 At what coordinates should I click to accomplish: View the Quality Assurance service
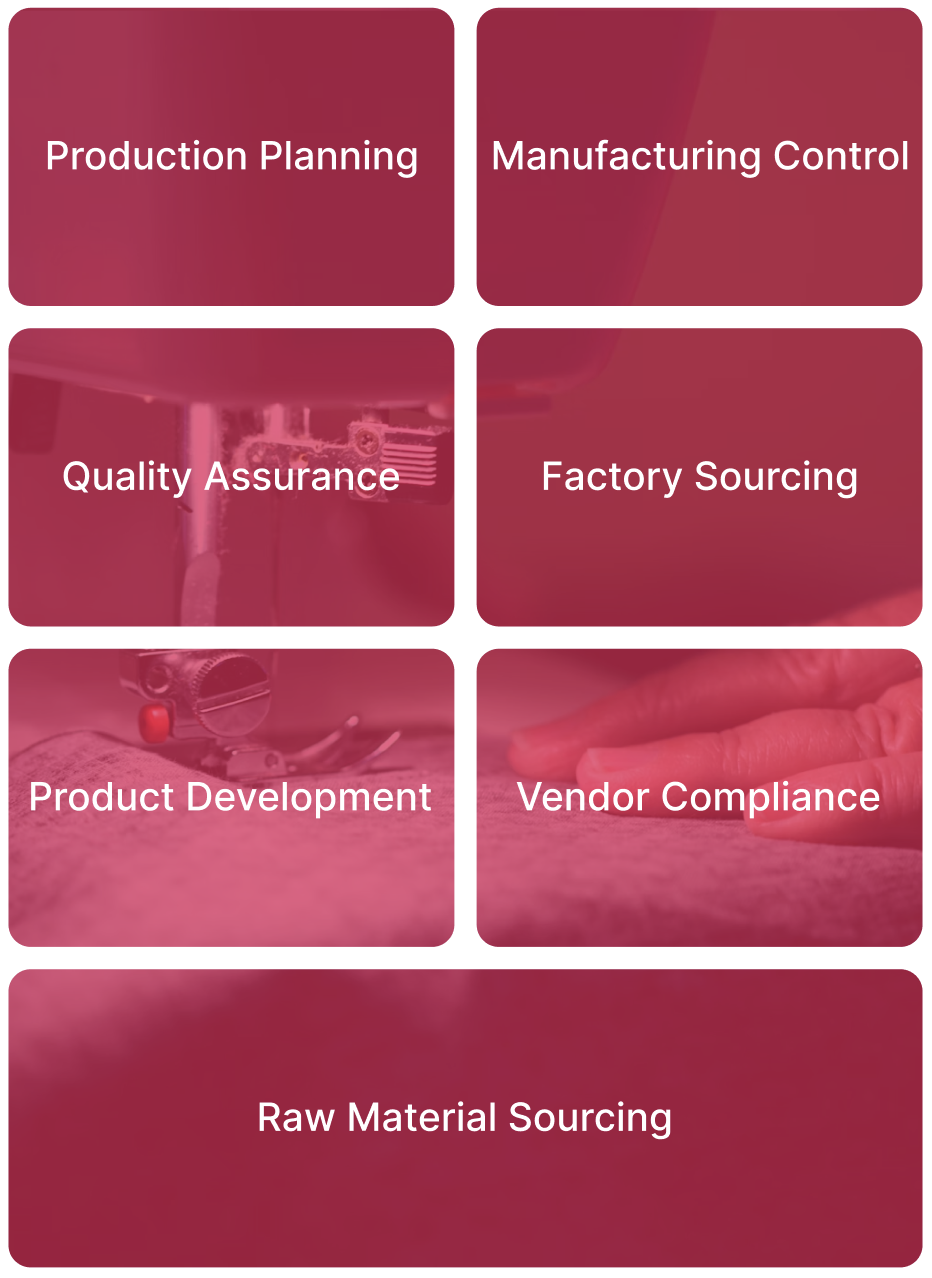[231, 477]
